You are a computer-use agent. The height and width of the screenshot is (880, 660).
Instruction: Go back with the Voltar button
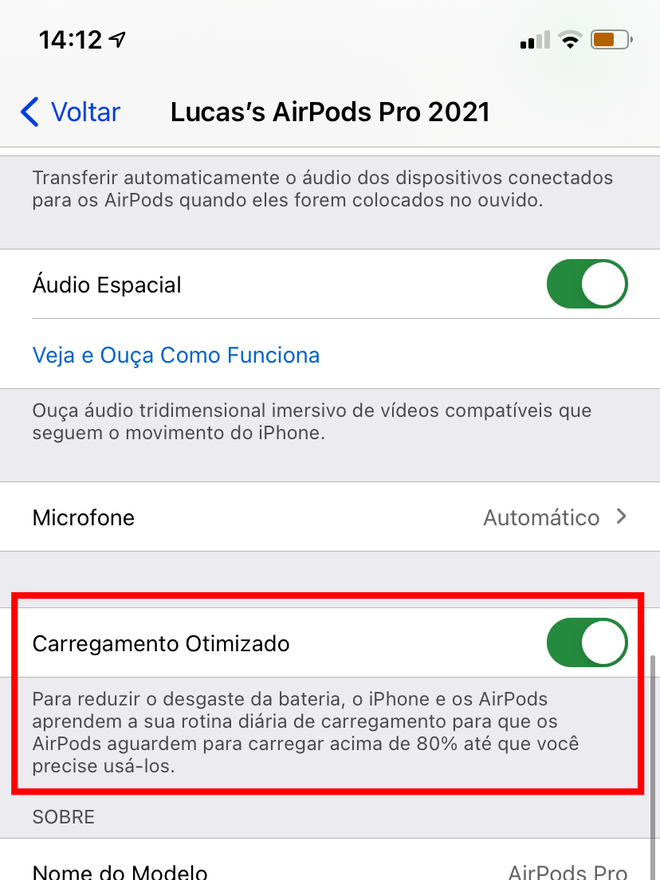tap(70, 112)
